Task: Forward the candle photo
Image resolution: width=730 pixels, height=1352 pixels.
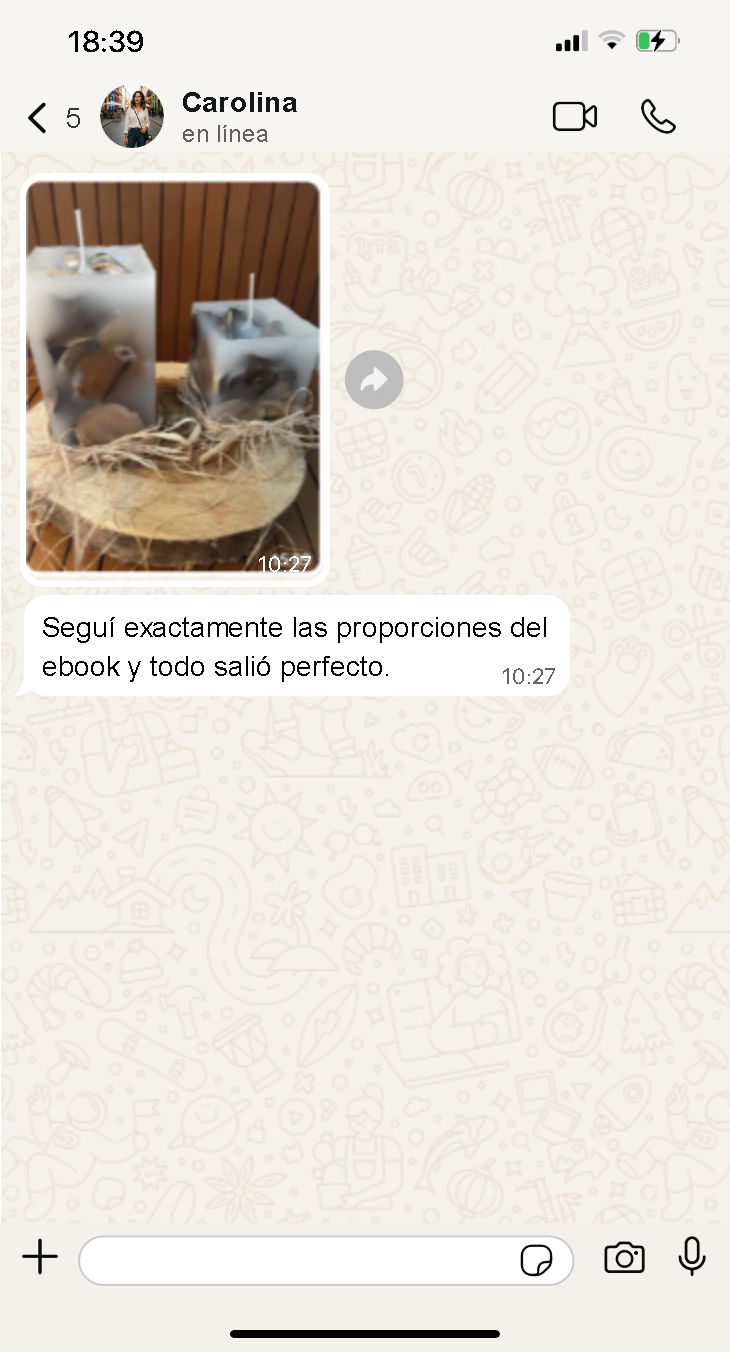Action: tap(374, 380)
